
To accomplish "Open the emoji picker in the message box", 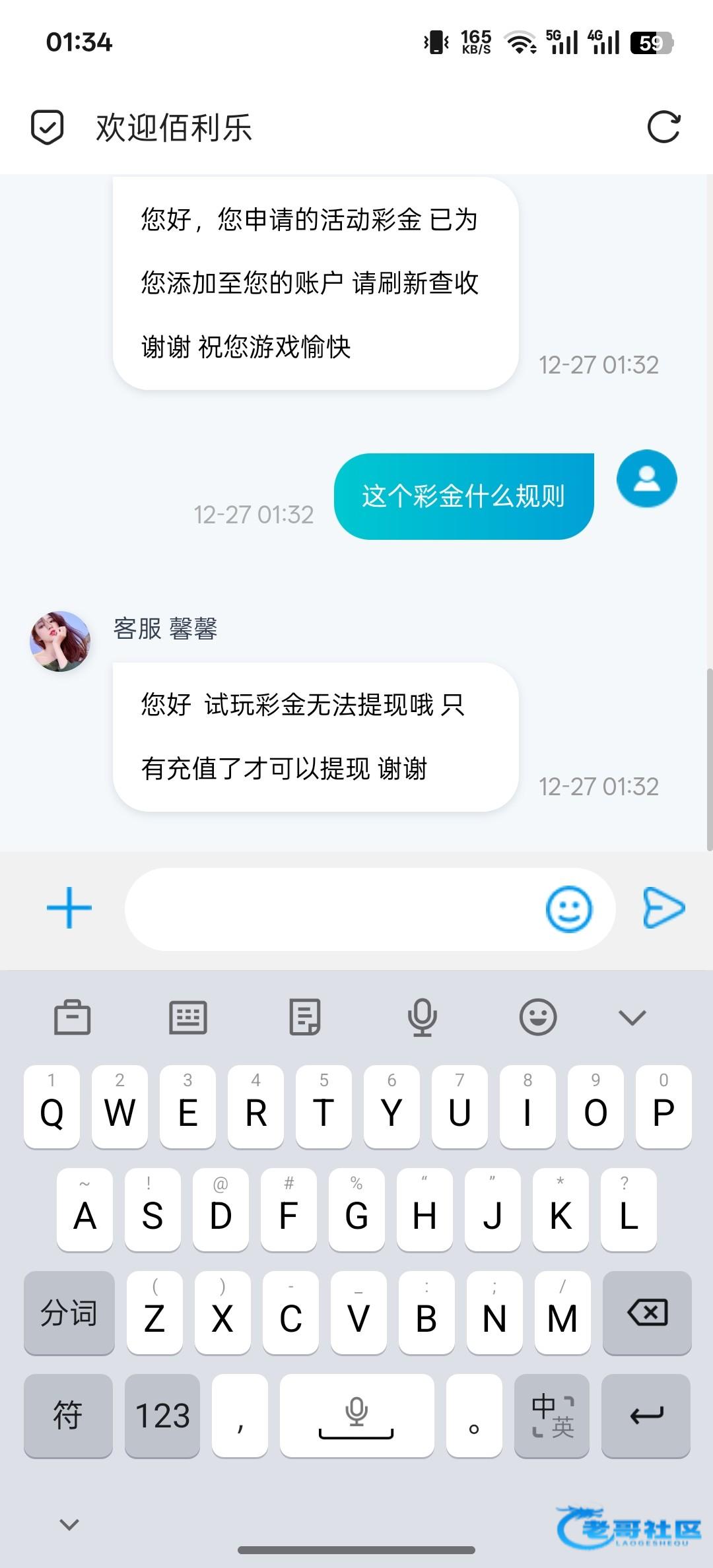I will click(568, 909).
